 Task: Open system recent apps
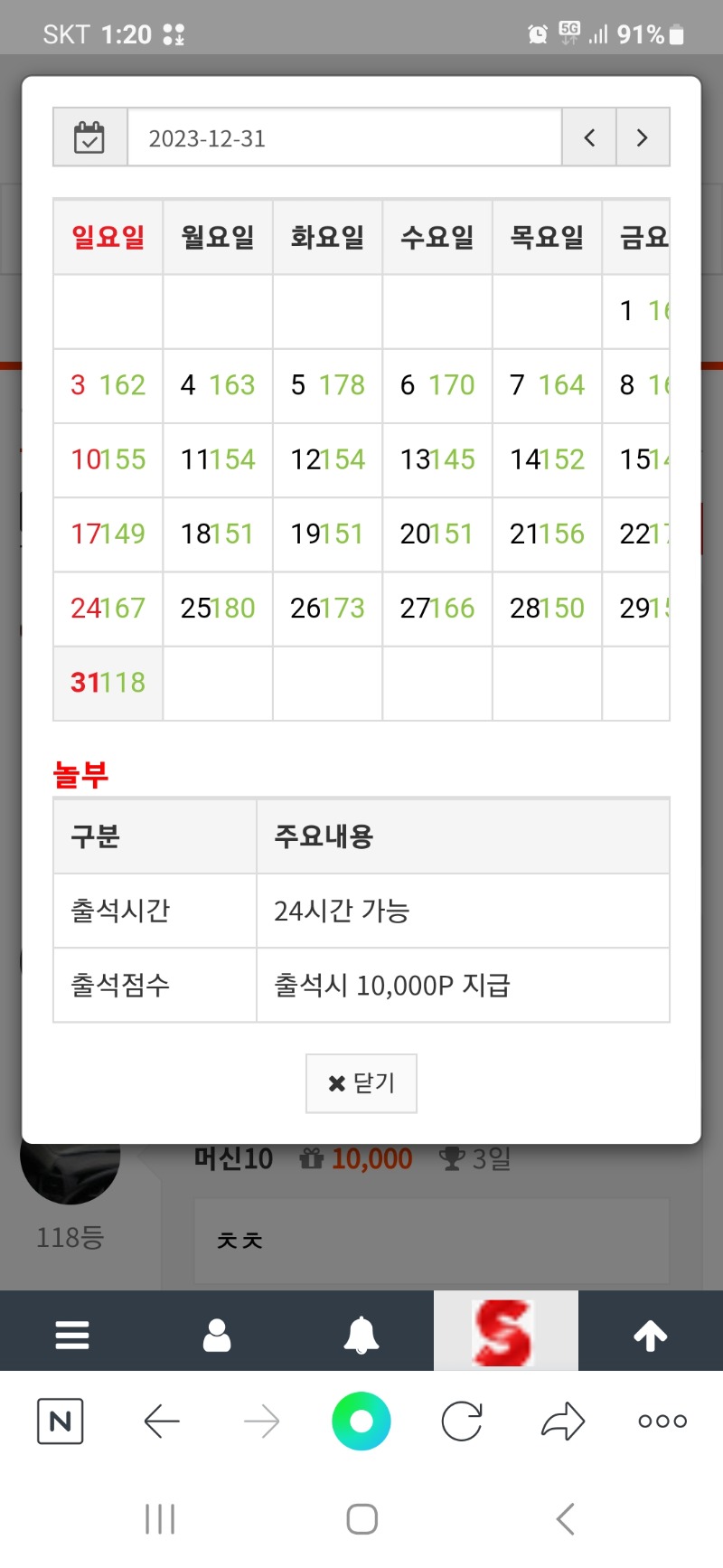pyautogui.click(x=160, y=1519)
